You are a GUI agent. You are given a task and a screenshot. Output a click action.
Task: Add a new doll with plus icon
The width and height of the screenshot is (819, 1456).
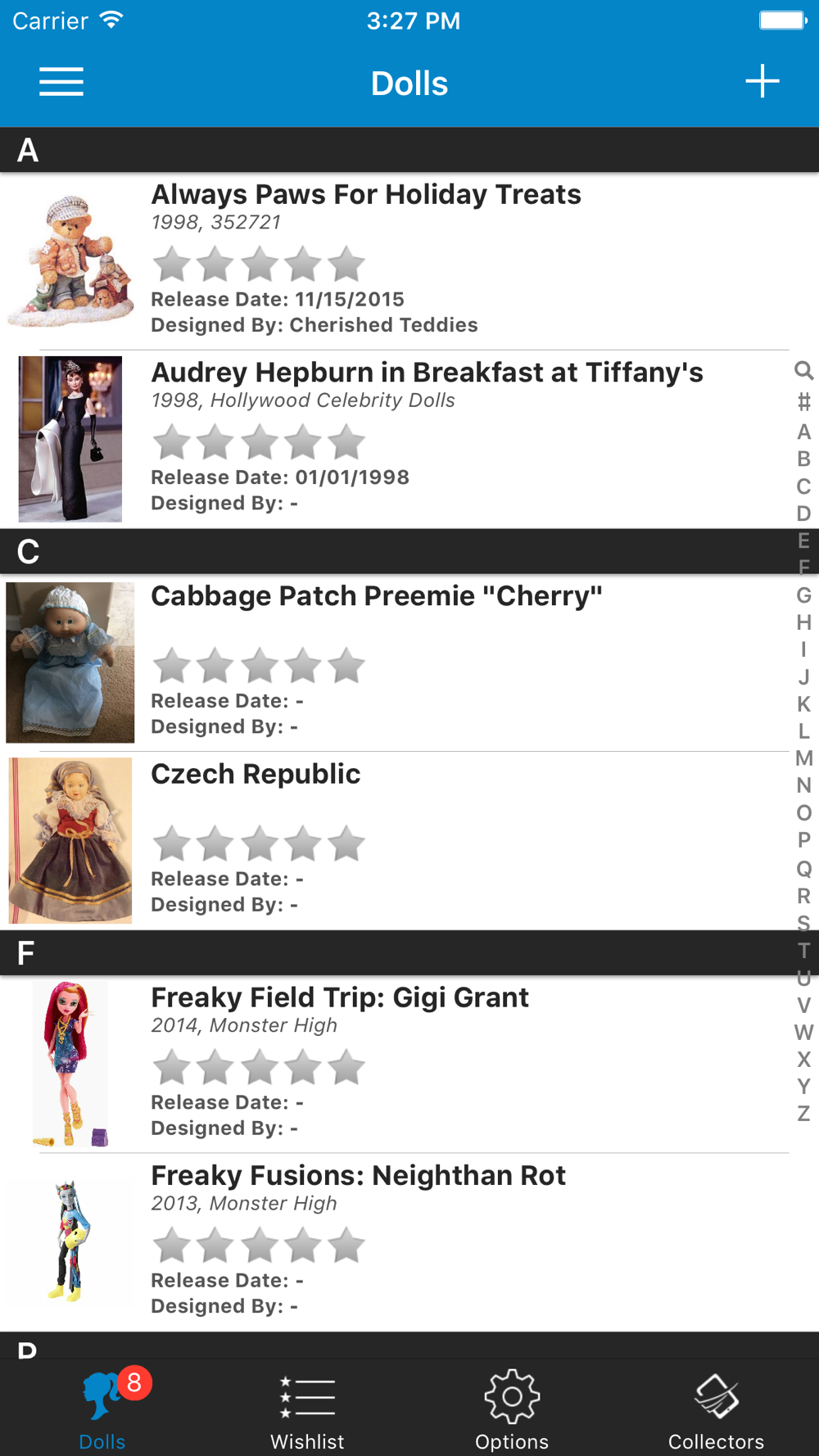762,81
